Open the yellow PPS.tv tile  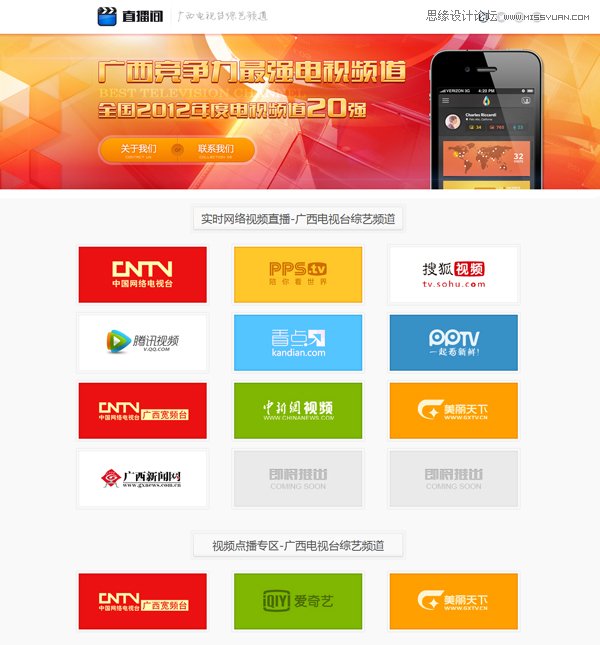point(298,274)
